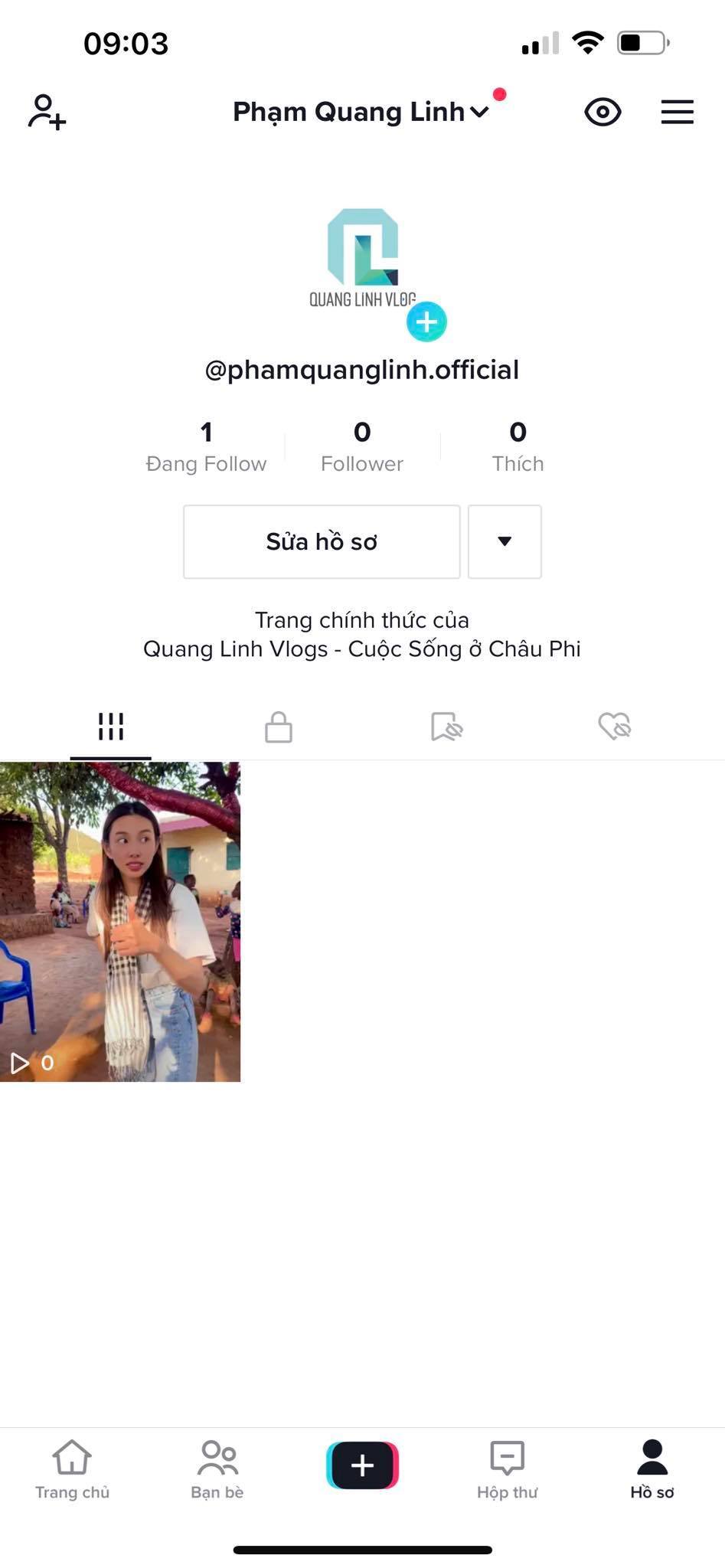
Task: Show the hidden reposts tab
Action: tap(446, 727)
